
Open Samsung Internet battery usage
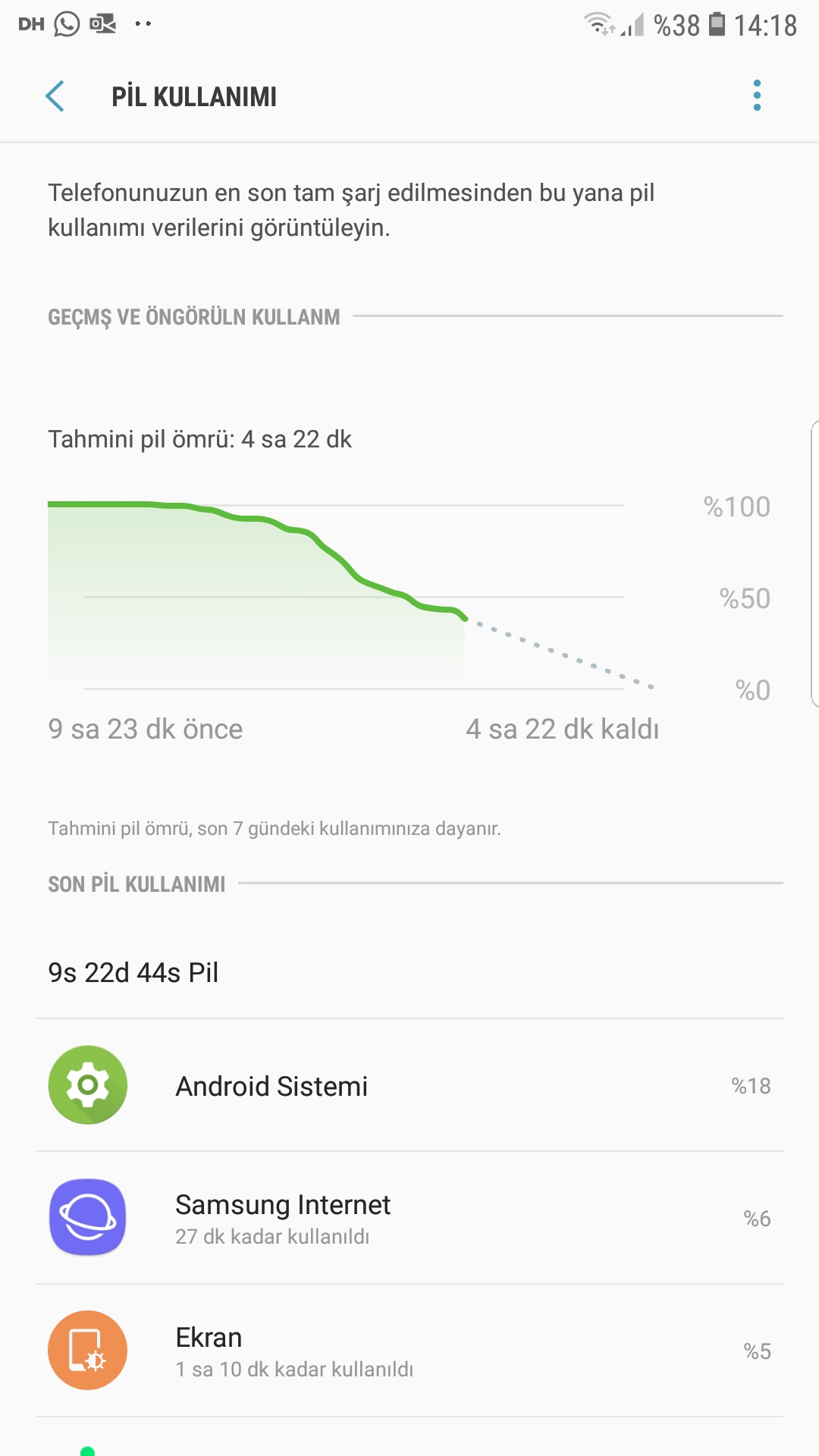click(x=409, y=1218)
